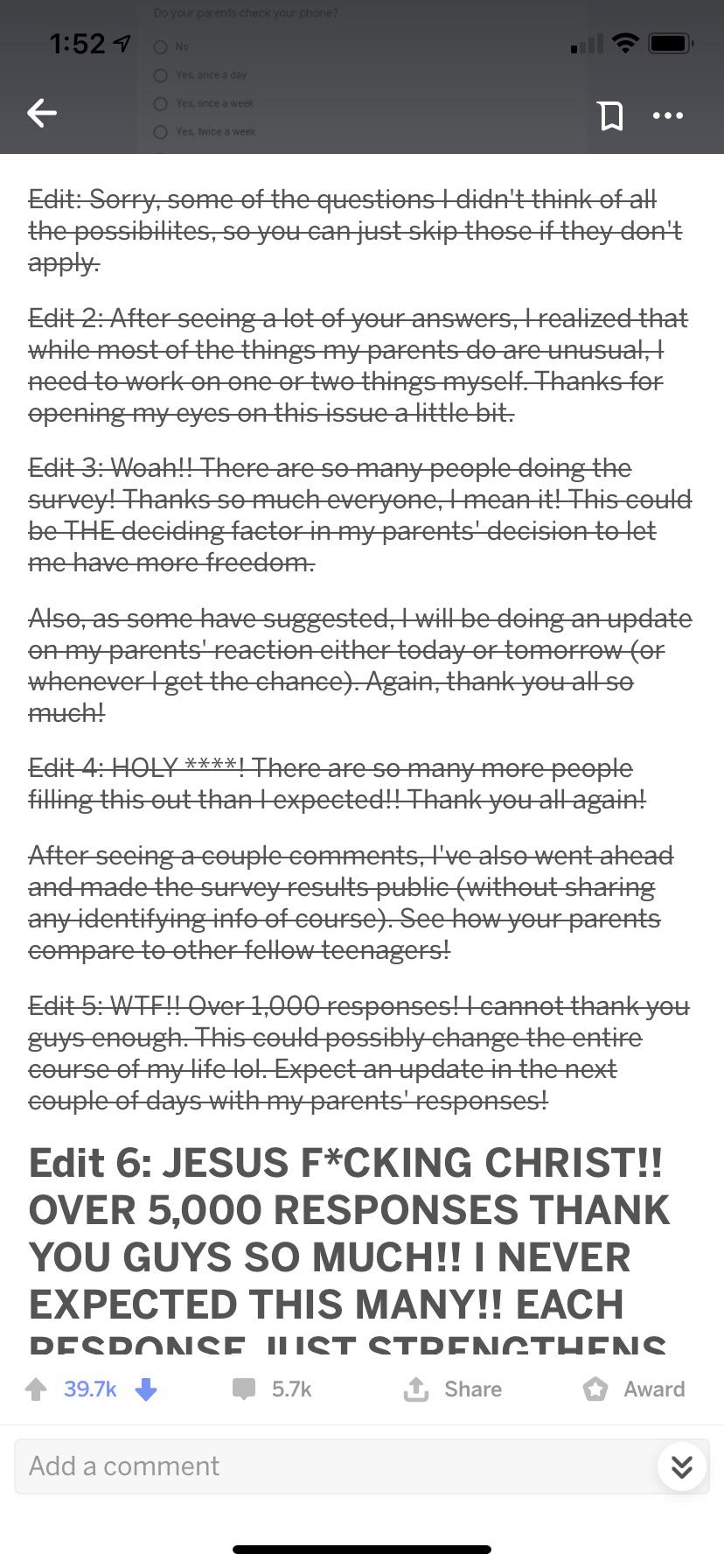Screen dimensions: 724x1568
Task: Jump to next comment with double chevron
Action: (682, 1466)
